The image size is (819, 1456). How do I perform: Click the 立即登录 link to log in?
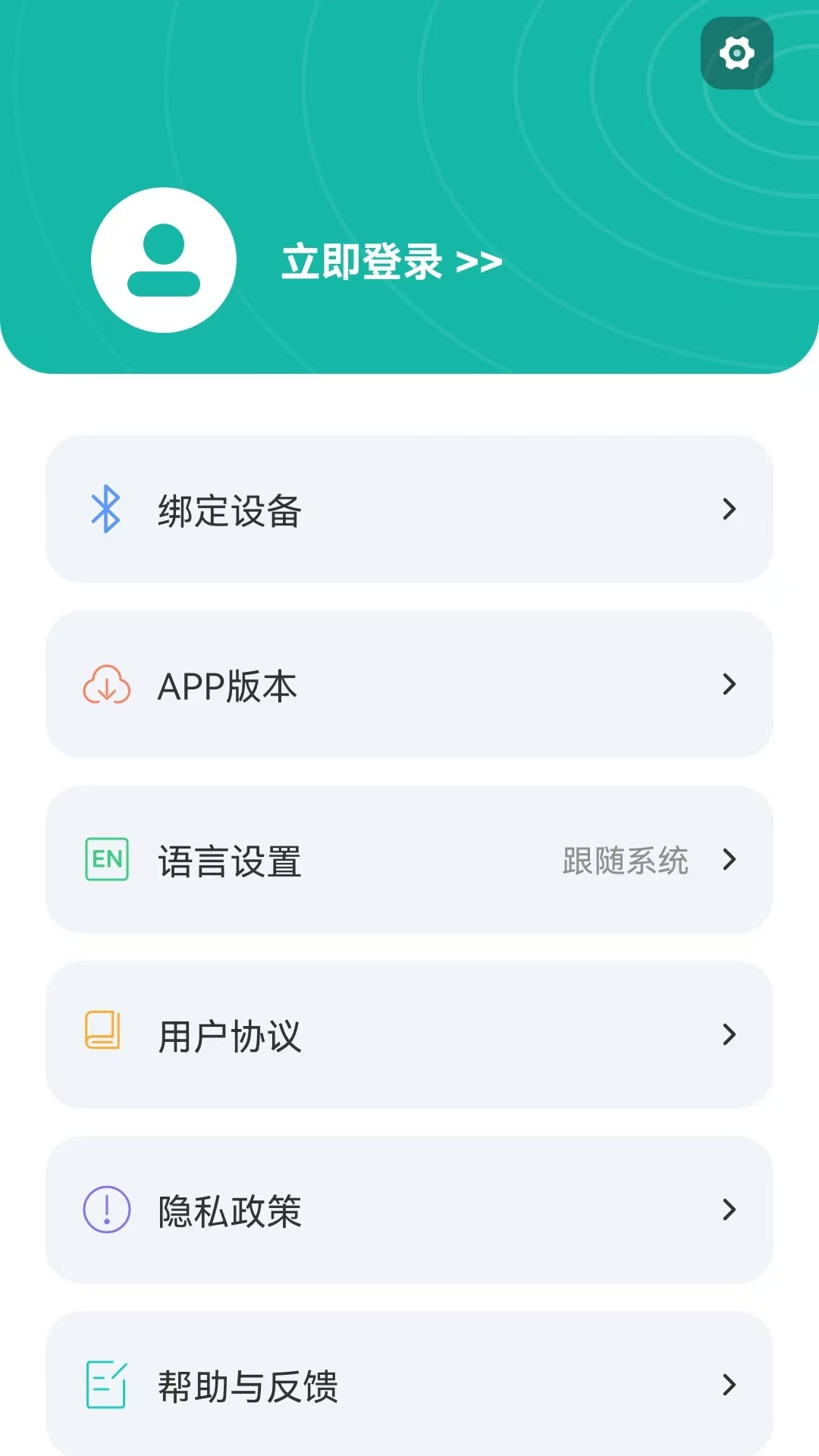(x=387, y=260)
